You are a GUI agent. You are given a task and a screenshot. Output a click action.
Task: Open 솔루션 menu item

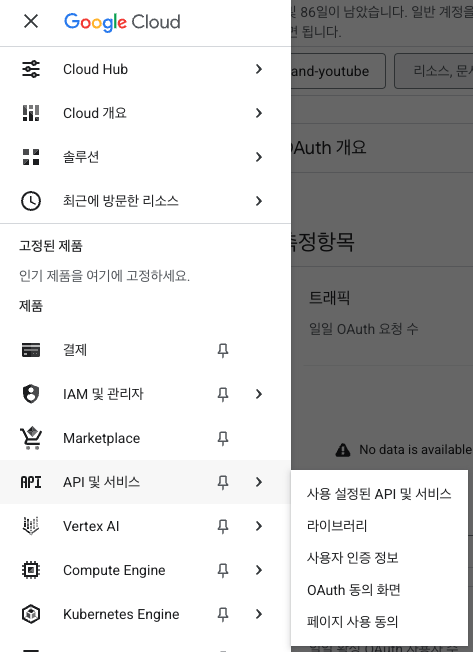(x=145, y=157)
